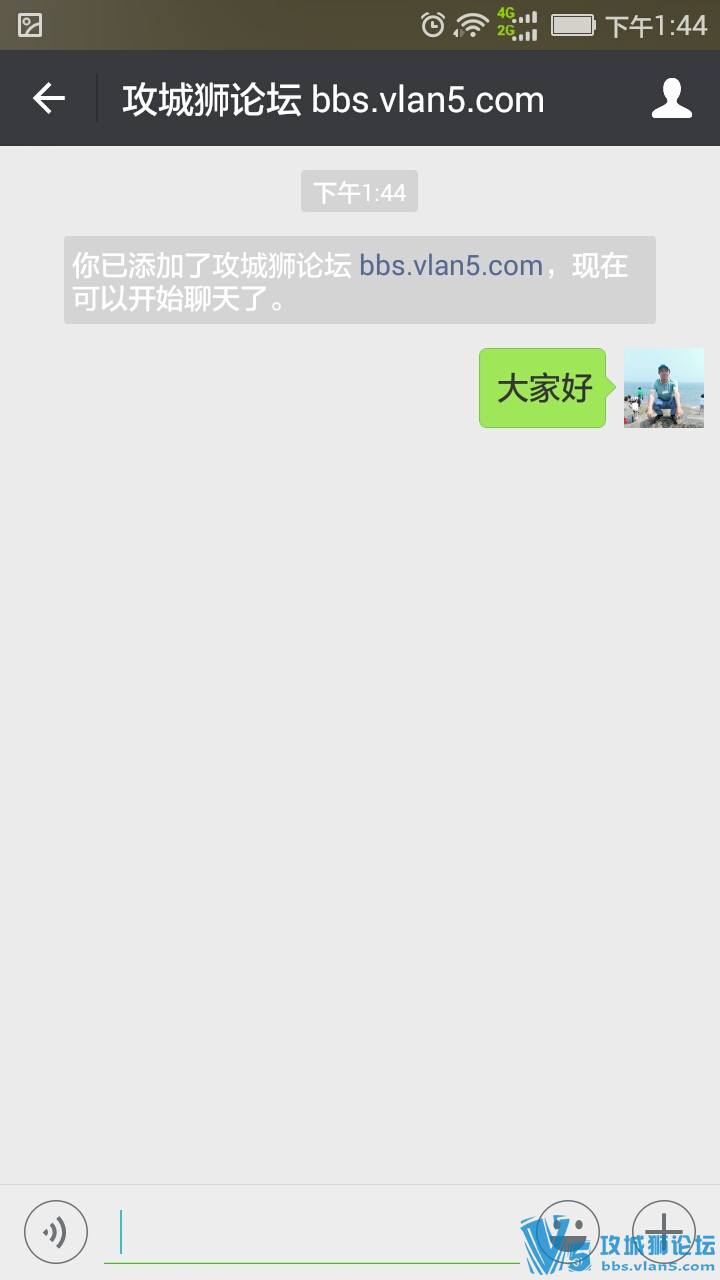The image size is (720, 1280).
Task: Tap the Wi-Fi signal status bar icon
Action: coord(470,25)
